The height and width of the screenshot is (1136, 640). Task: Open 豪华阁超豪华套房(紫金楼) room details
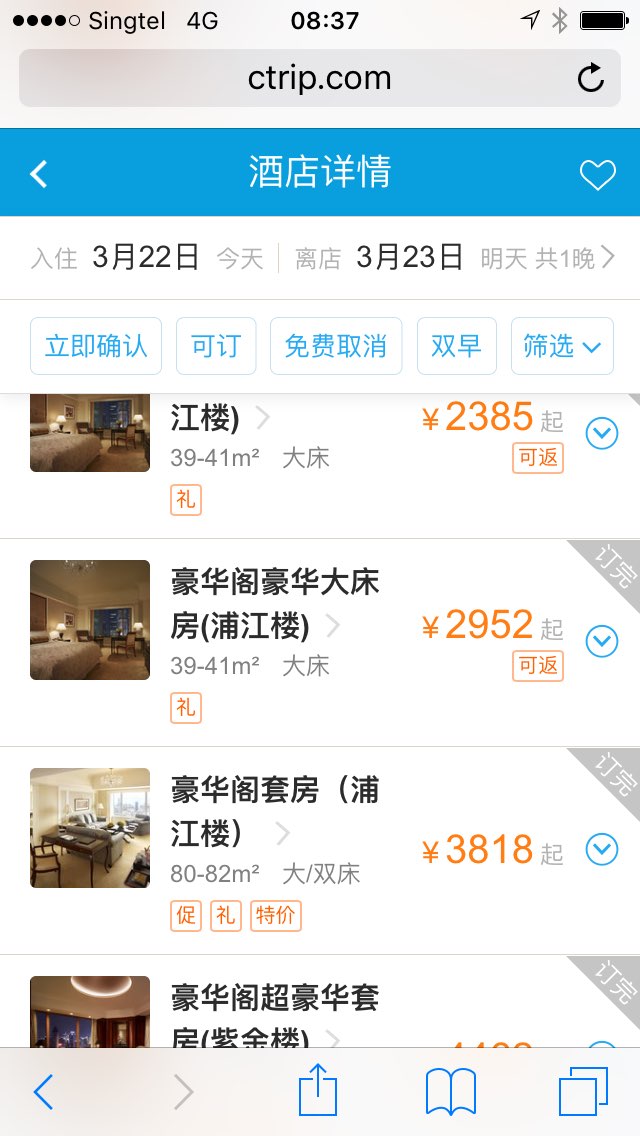coord(275,1015)
